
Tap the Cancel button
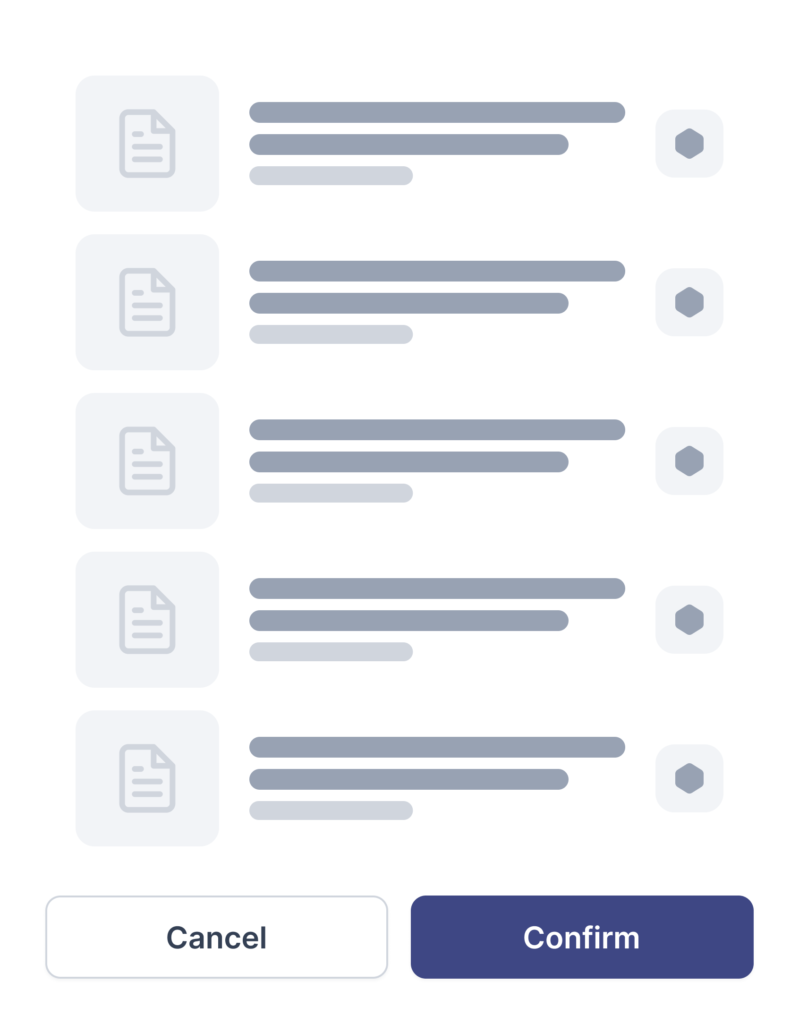click(216, 937)
